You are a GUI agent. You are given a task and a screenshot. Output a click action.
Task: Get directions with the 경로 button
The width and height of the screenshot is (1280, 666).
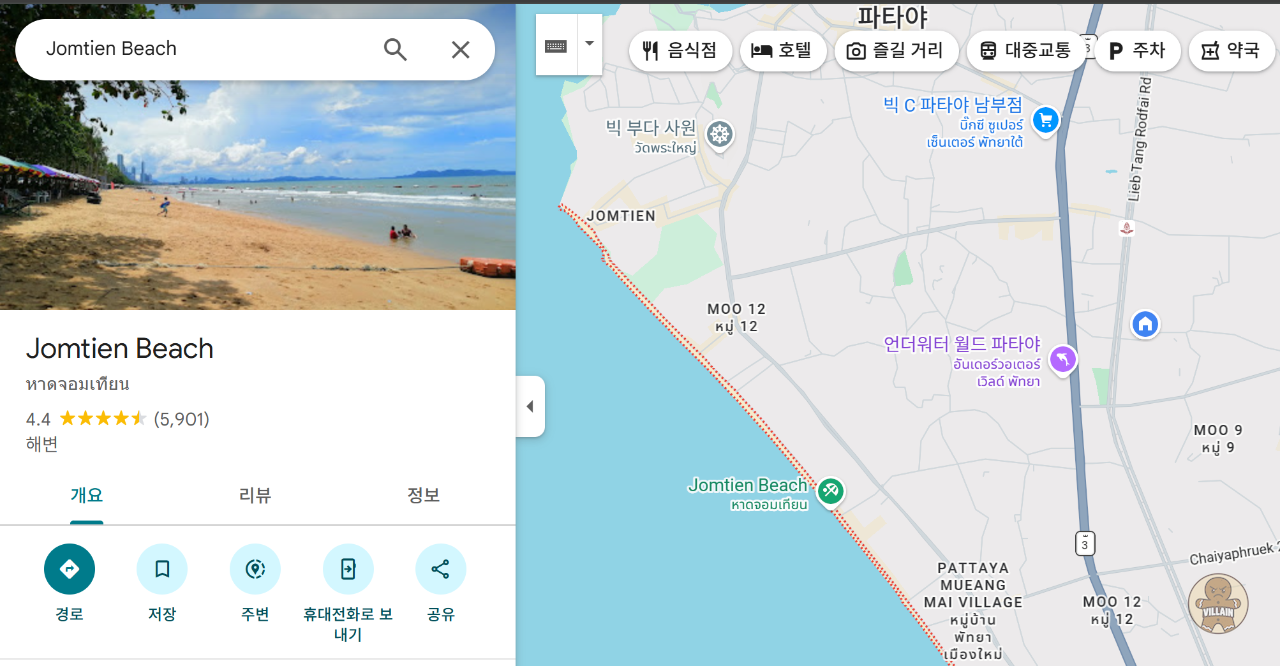point(69,570)
